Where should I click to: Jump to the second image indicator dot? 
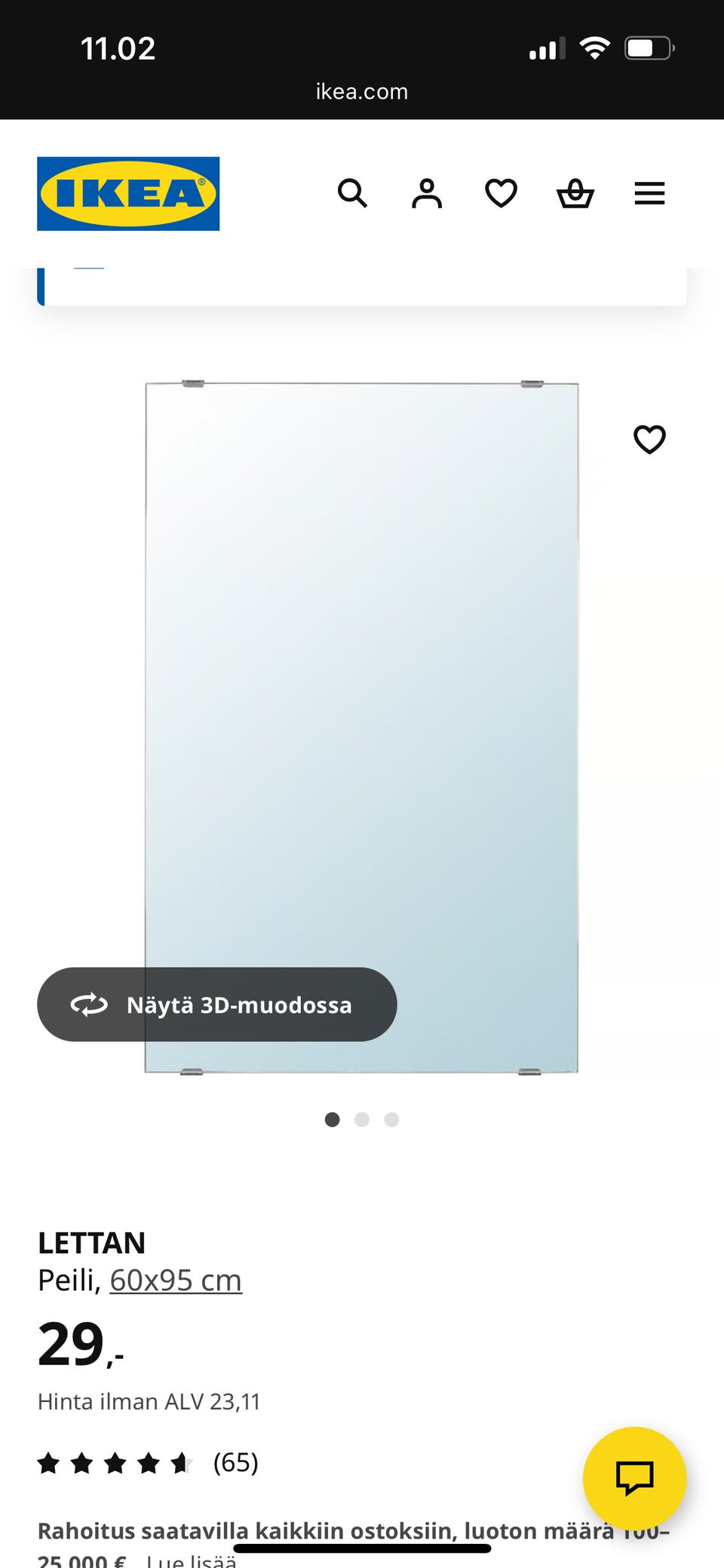click(x=362, y=1119)
